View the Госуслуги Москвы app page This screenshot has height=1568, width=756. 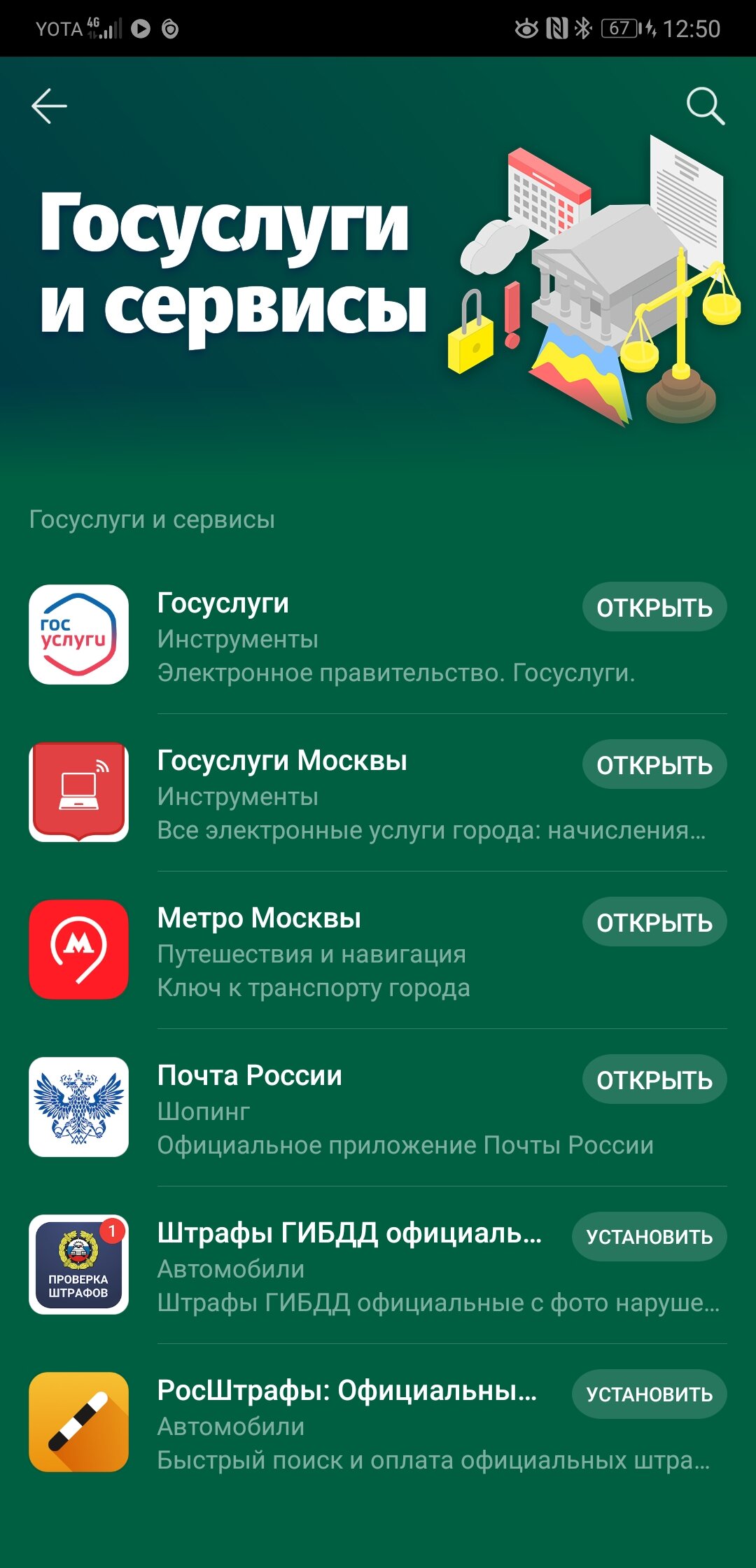(x=378, y=792)
